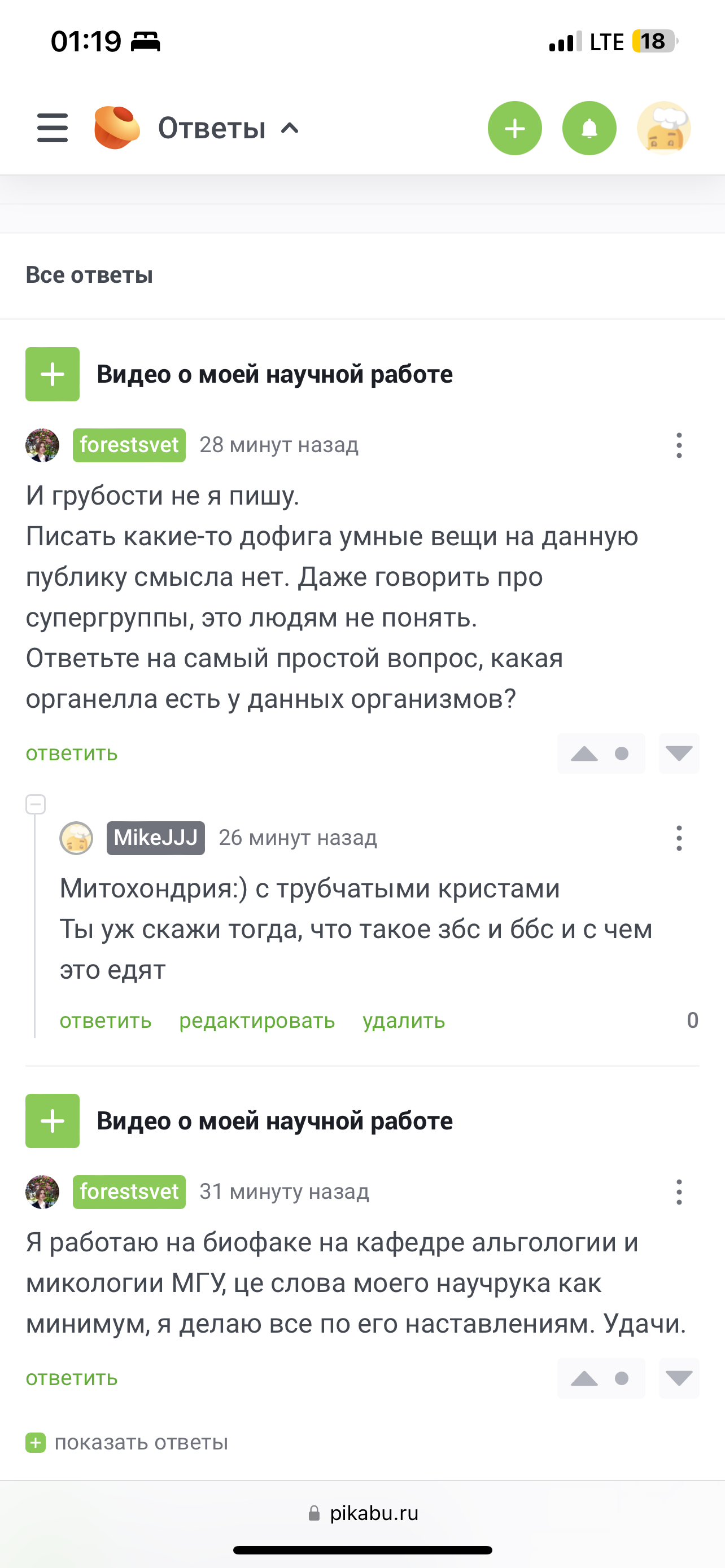Open overflow menu on MikeJJJ's comment
Viewport: 725px width, 1568px height.
[x=679, y=838]
